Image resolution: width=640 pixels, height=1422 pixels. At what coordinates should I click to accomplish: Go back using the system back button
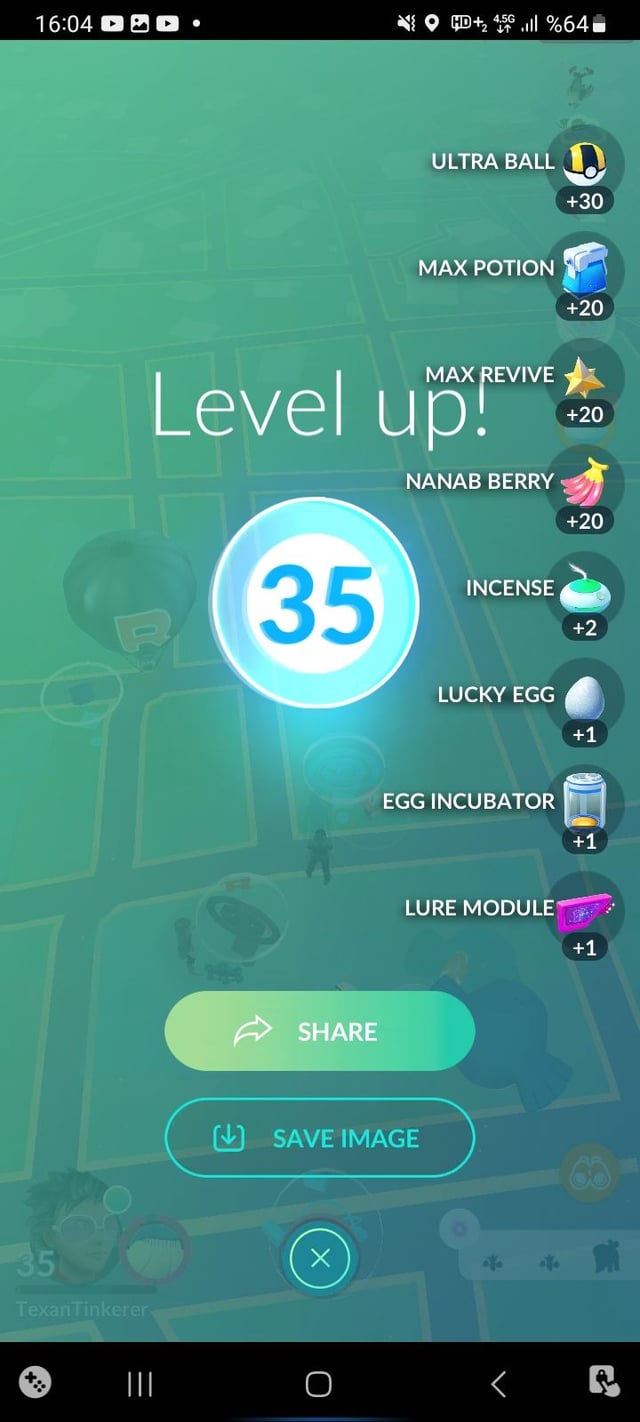(499, 1384)
